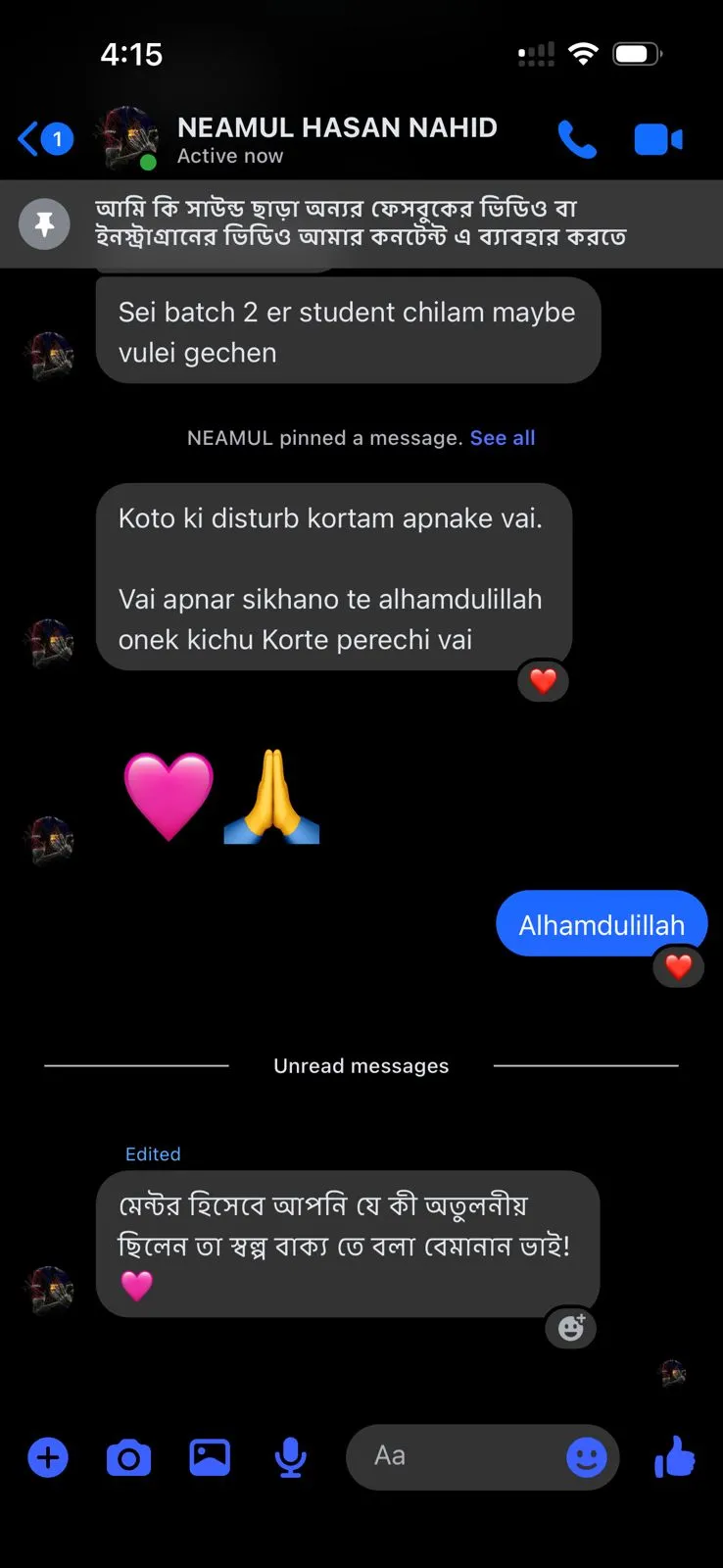This screenshot has width=723, height=1568.
Task: Tap the See all pinned messages link
Action: pos(503,438)
